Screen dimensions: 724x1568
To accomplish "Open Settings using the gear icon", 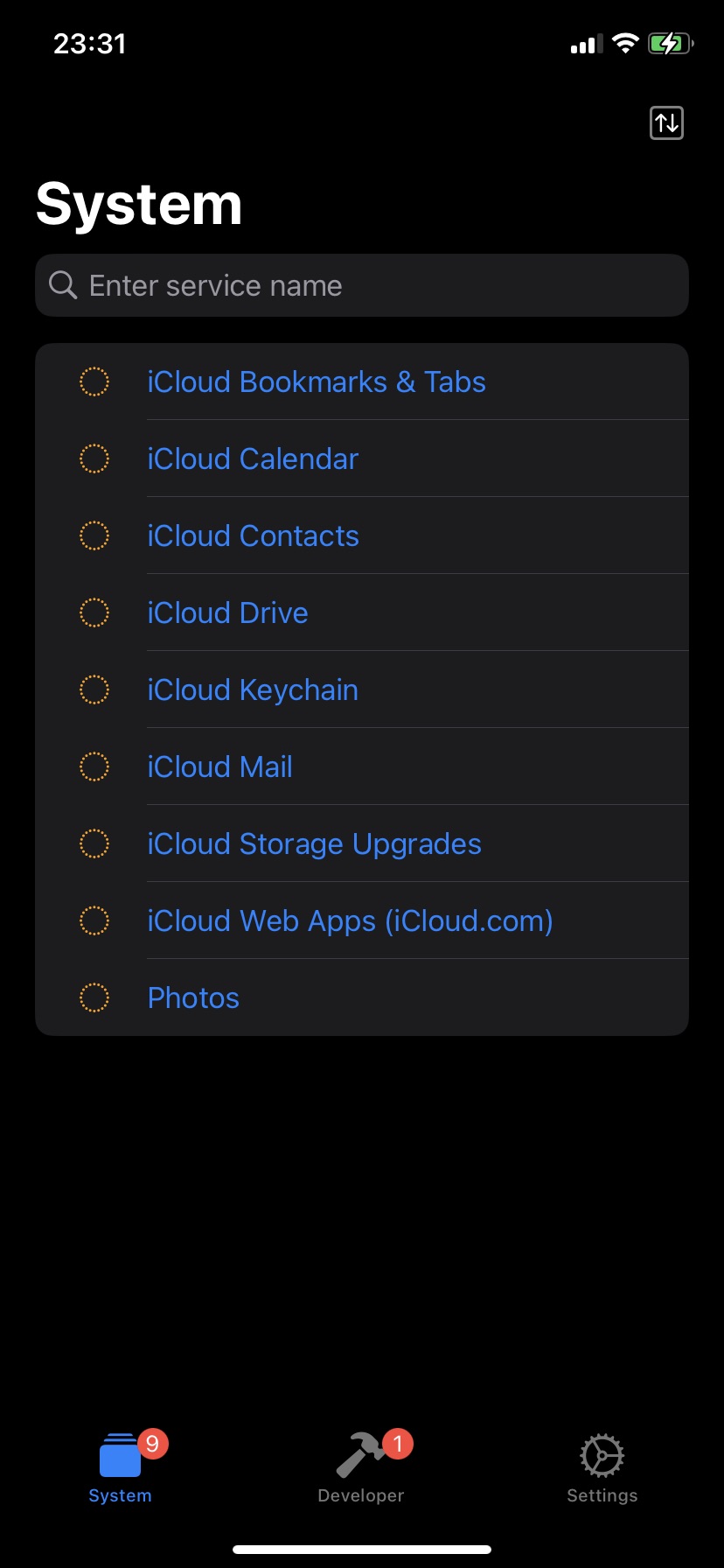I will 602,1455.
